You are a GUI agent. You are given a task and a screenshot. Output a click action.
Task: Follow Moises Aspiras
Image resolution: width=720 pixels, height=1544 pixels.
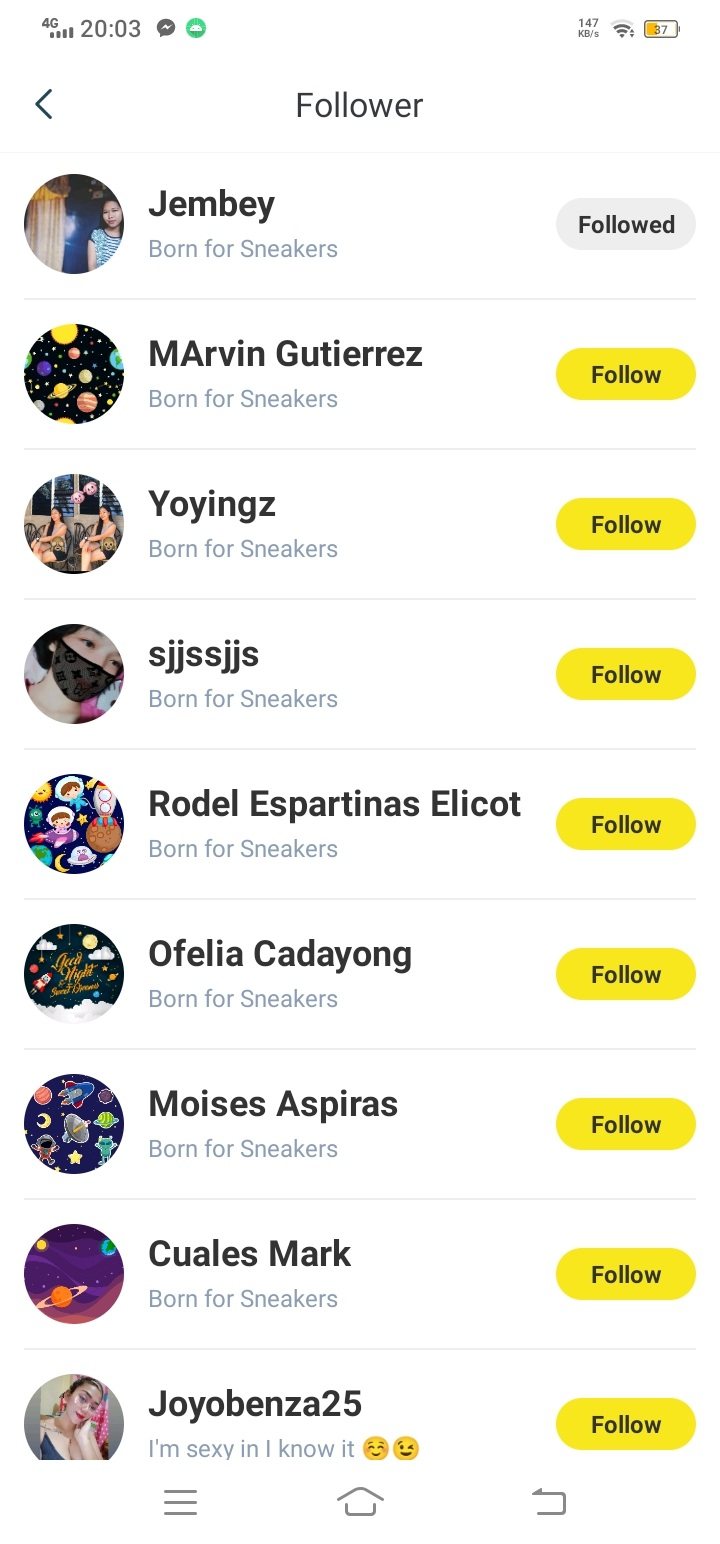pos(625,1124)
